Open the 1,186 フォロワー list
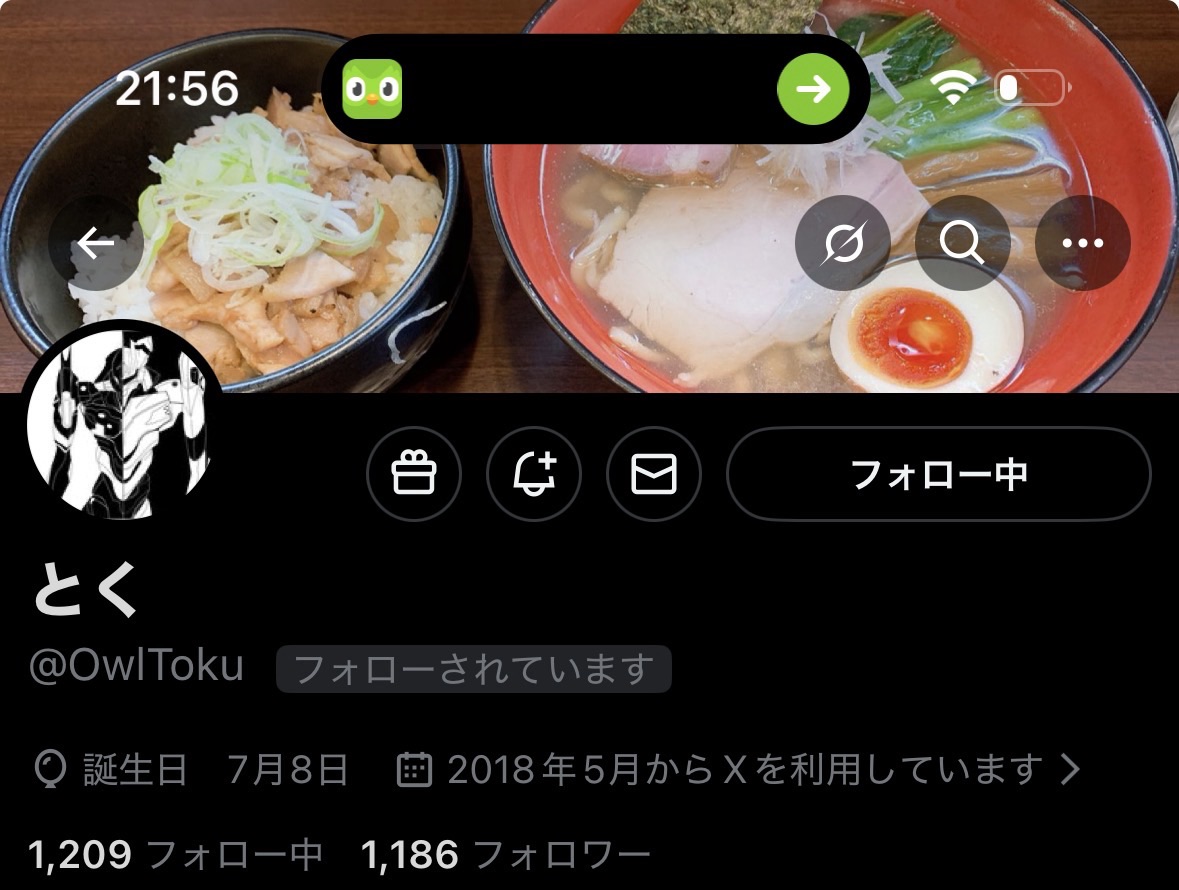 [505, 855]
